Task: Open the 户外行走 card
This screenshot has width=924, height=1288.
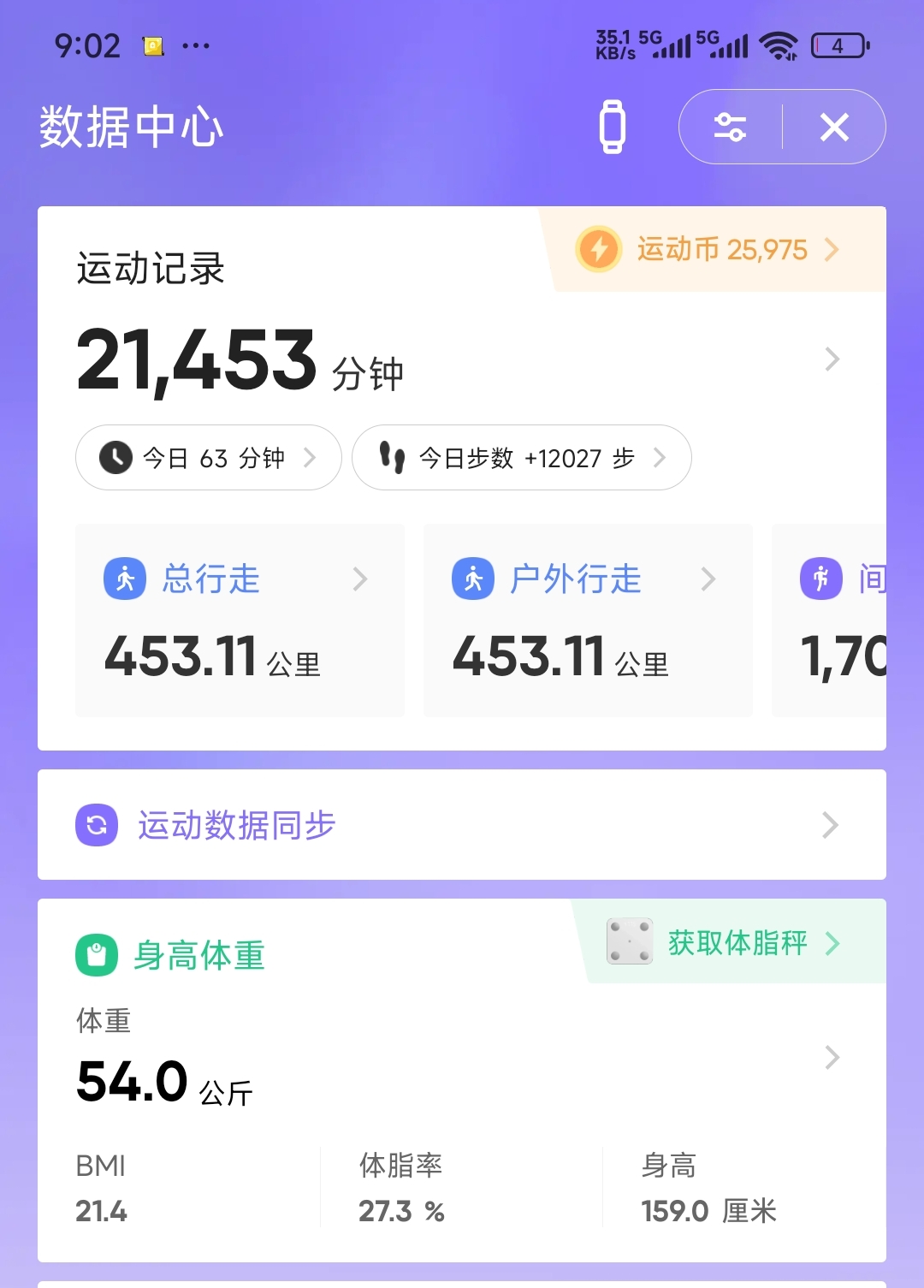Action: 588,620
